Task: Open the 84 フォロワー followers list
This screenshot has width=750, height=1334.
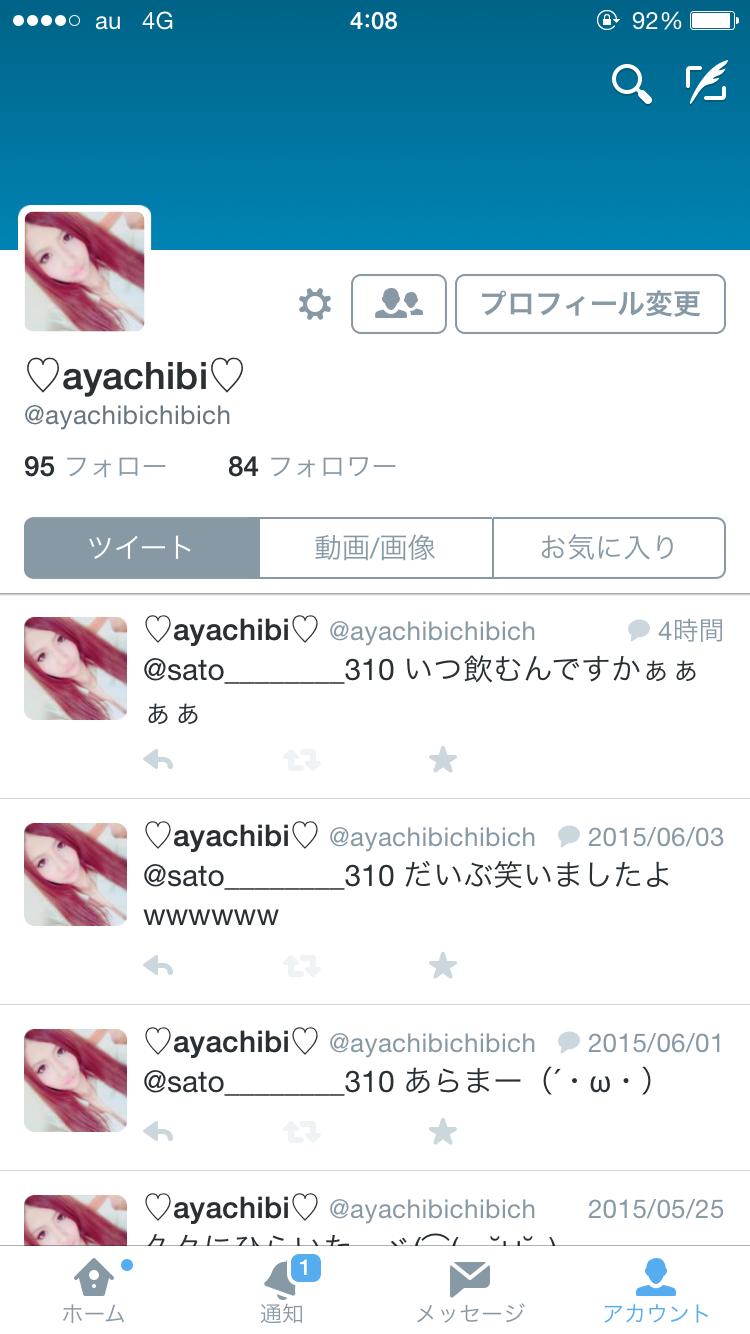Action: point(312,466)
